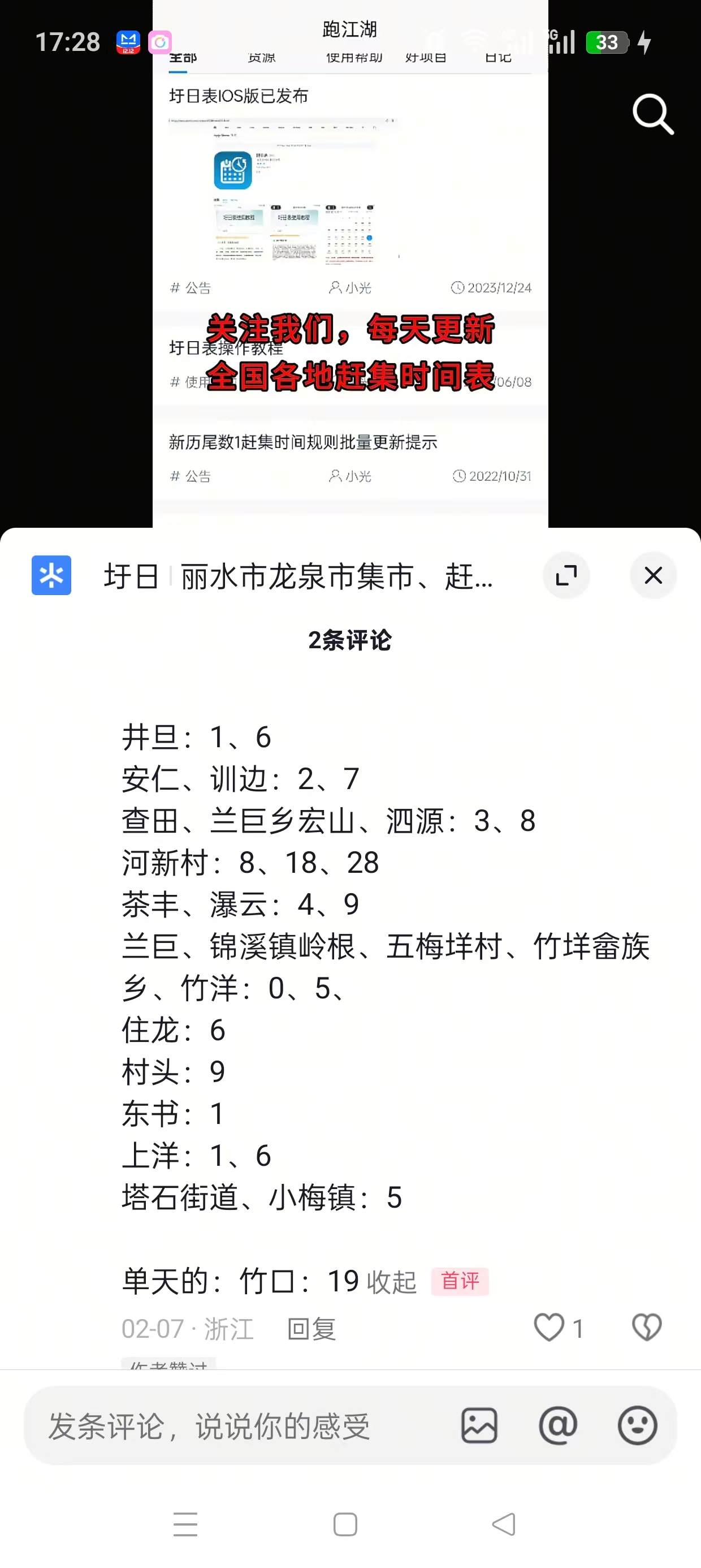Switch to the 资源 tab
The image size is (701, 1568).
pyautogui.click(x=262, y=58)
